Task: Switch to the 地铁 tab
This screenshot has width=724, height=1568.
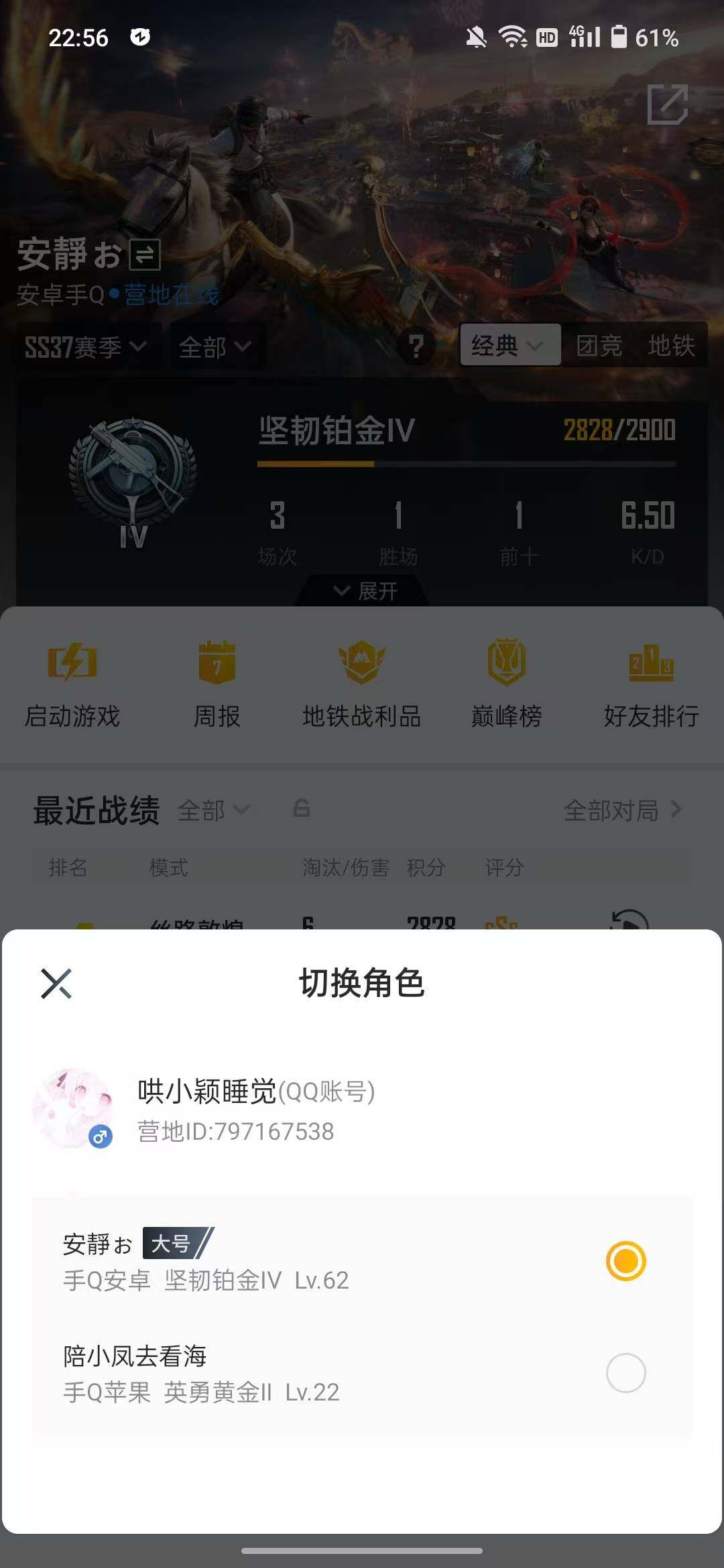Action: pyautogui.click(x=673, y=346)
